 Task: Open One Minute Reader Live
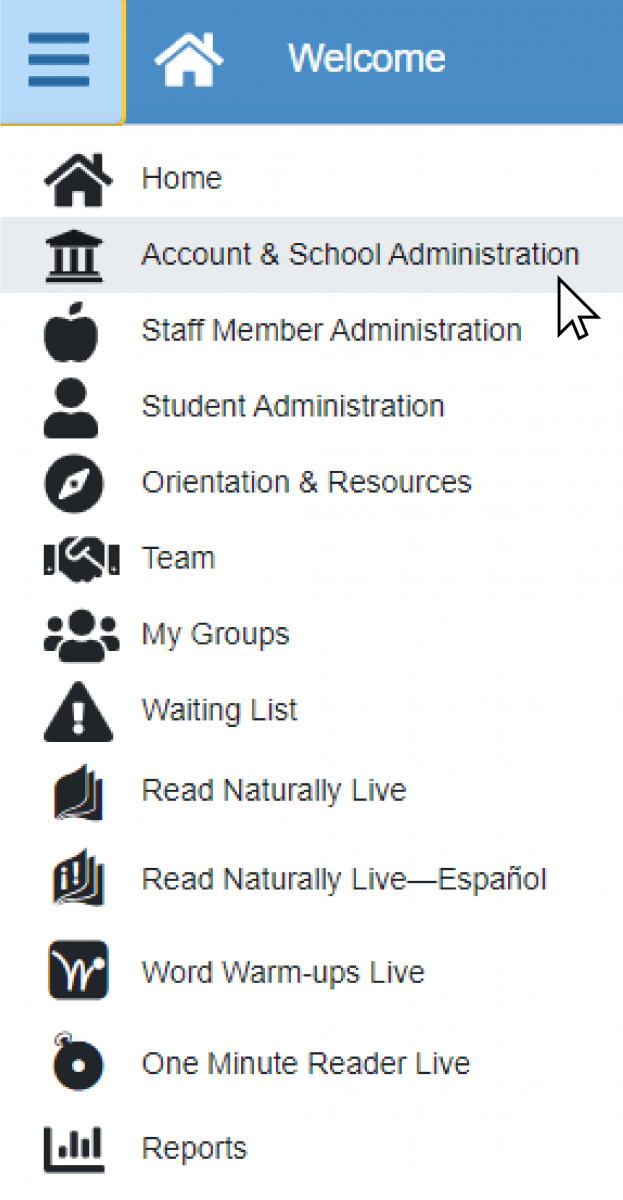point(311,1063)
